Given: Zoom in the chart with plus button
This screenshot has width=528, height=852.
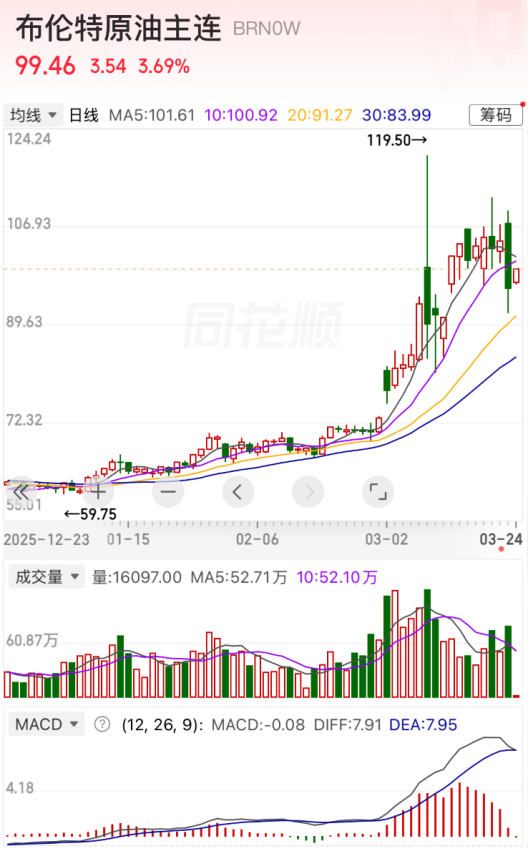Looking at the screenshot, I should coord(98,492).
